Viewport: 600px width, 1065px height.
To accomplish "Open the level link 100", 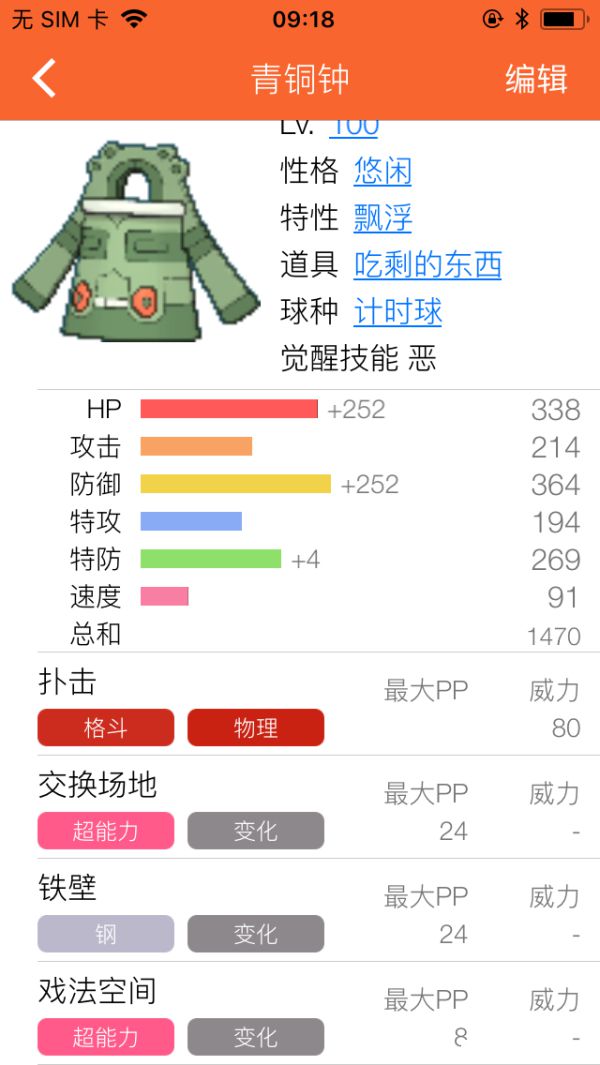I will 354,127.
